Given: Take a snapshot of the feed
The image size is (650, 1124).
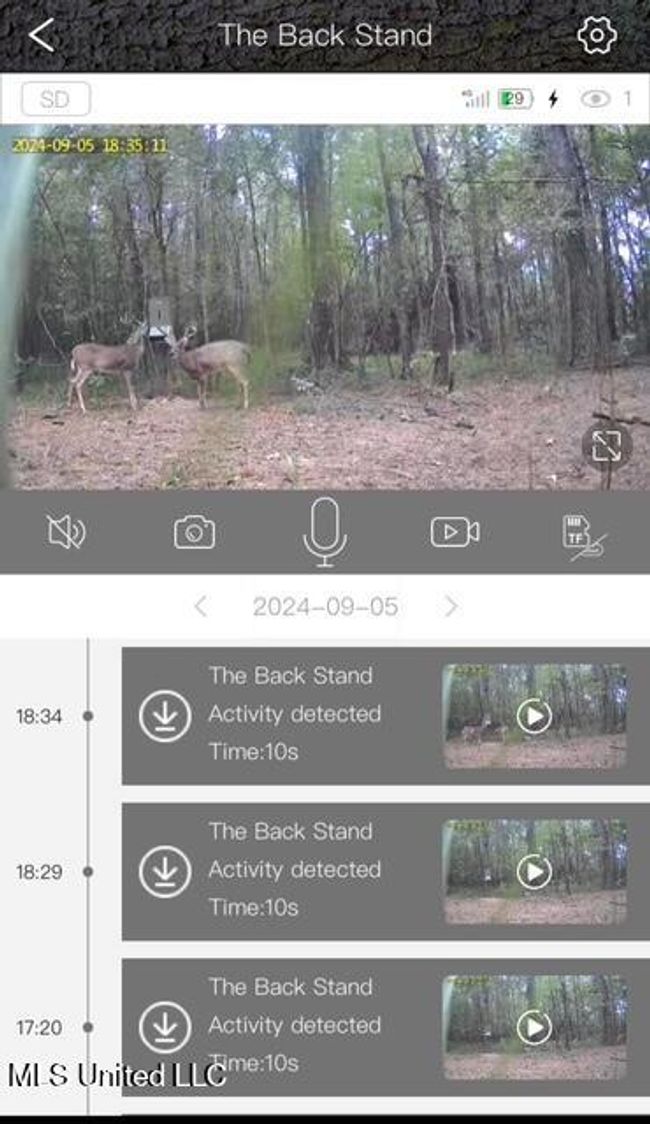Looking at the screenshot, I should click(x=194, y=532).
